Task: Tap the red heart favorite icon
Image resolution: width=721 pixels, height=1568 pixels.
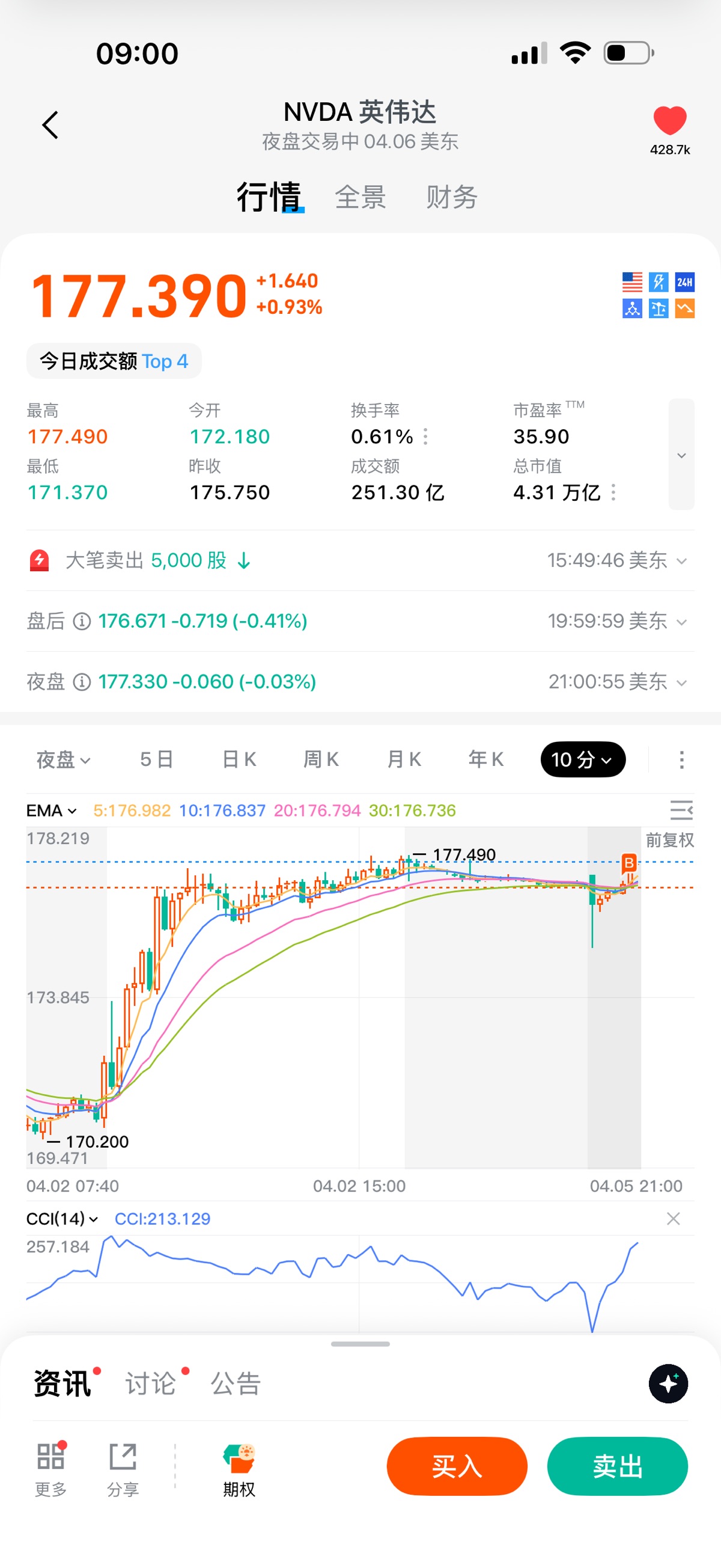Action: [669, 120]
